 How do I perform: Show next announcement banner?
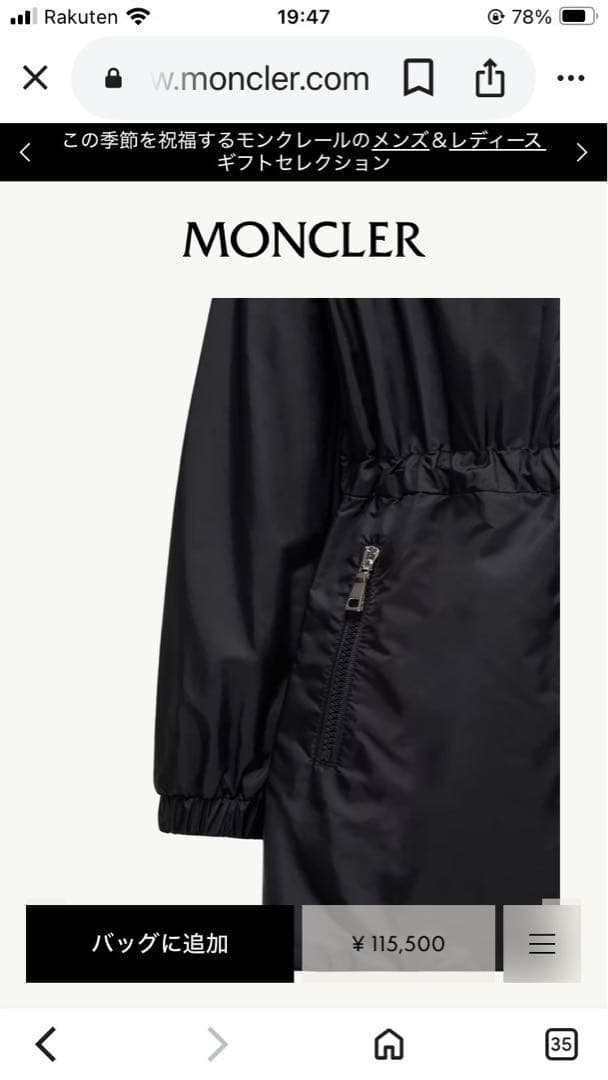582,152
